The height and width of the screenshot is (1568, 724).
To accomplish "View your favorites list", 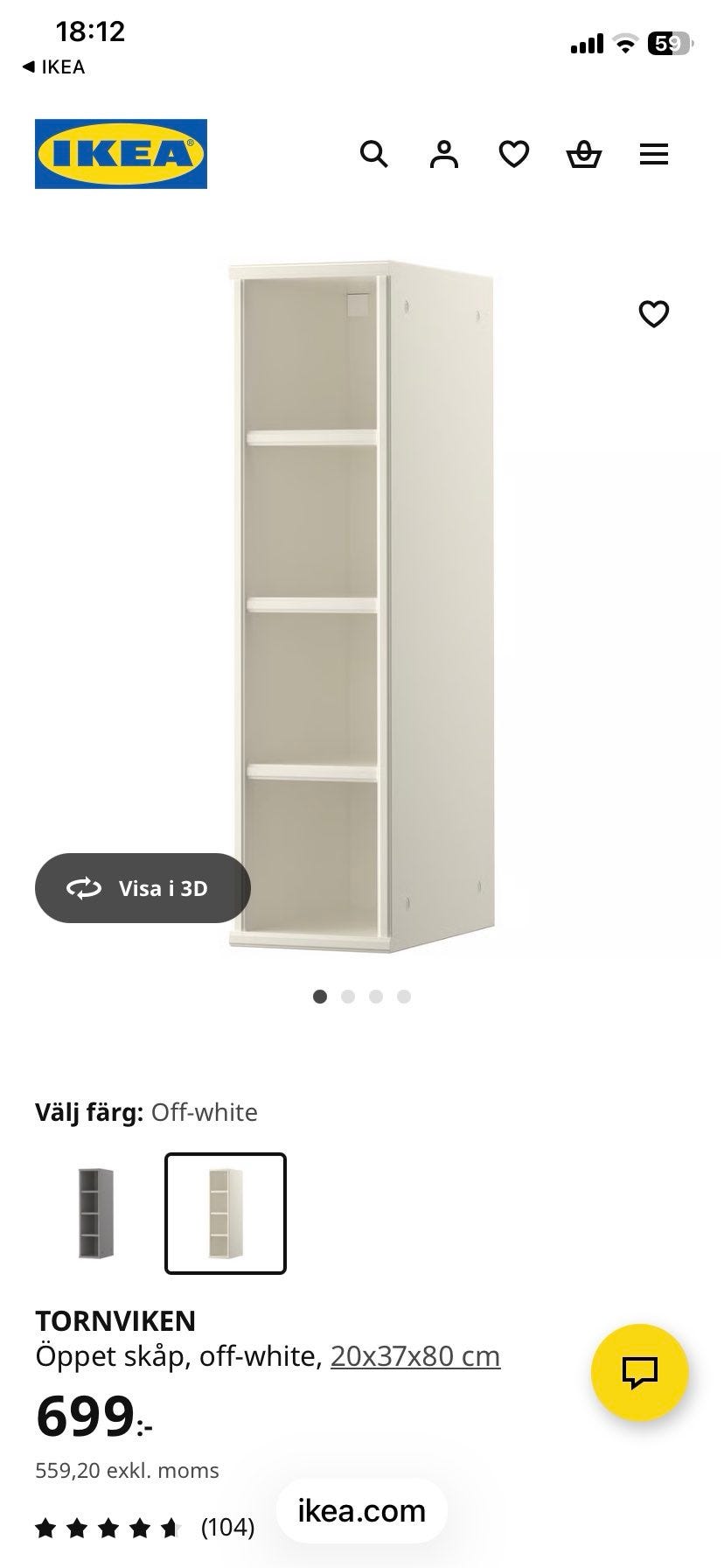I will click(x=514, y=154).
